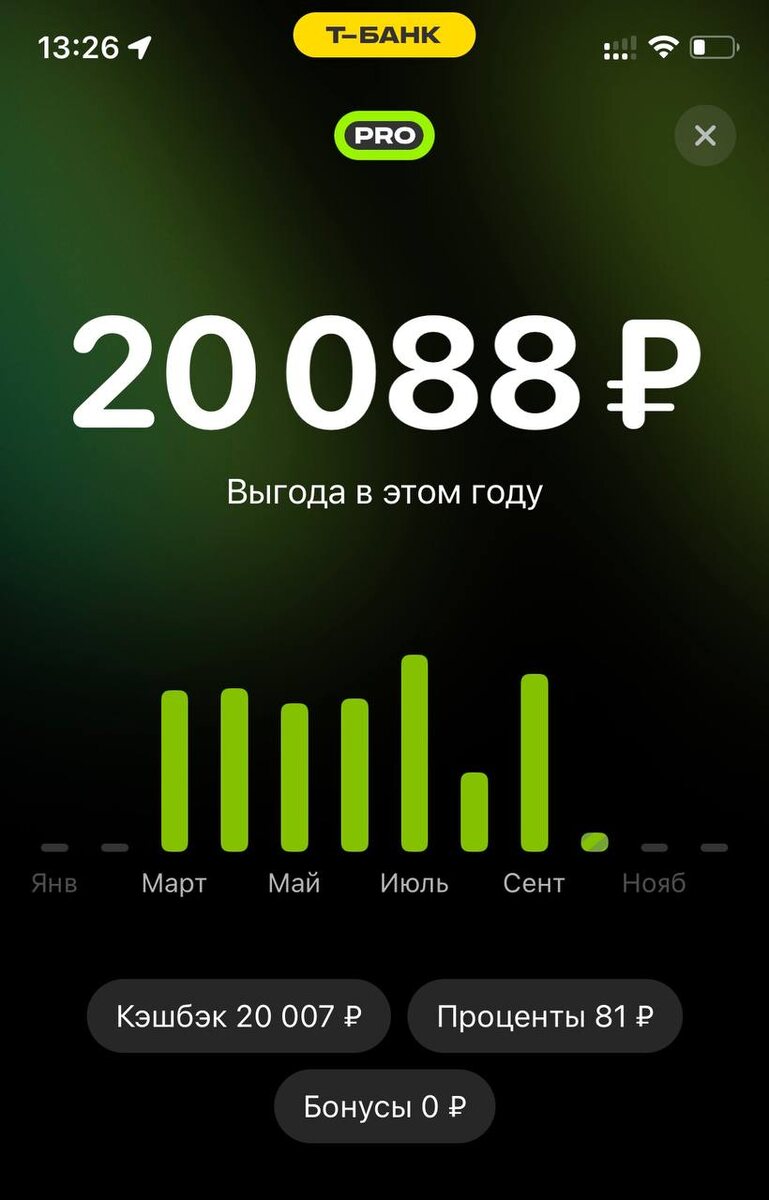This screenshot has width=769, height=1200.
Task: Select the Янв label on the chart
Action: pyautogui.click(x=53, y=883)
